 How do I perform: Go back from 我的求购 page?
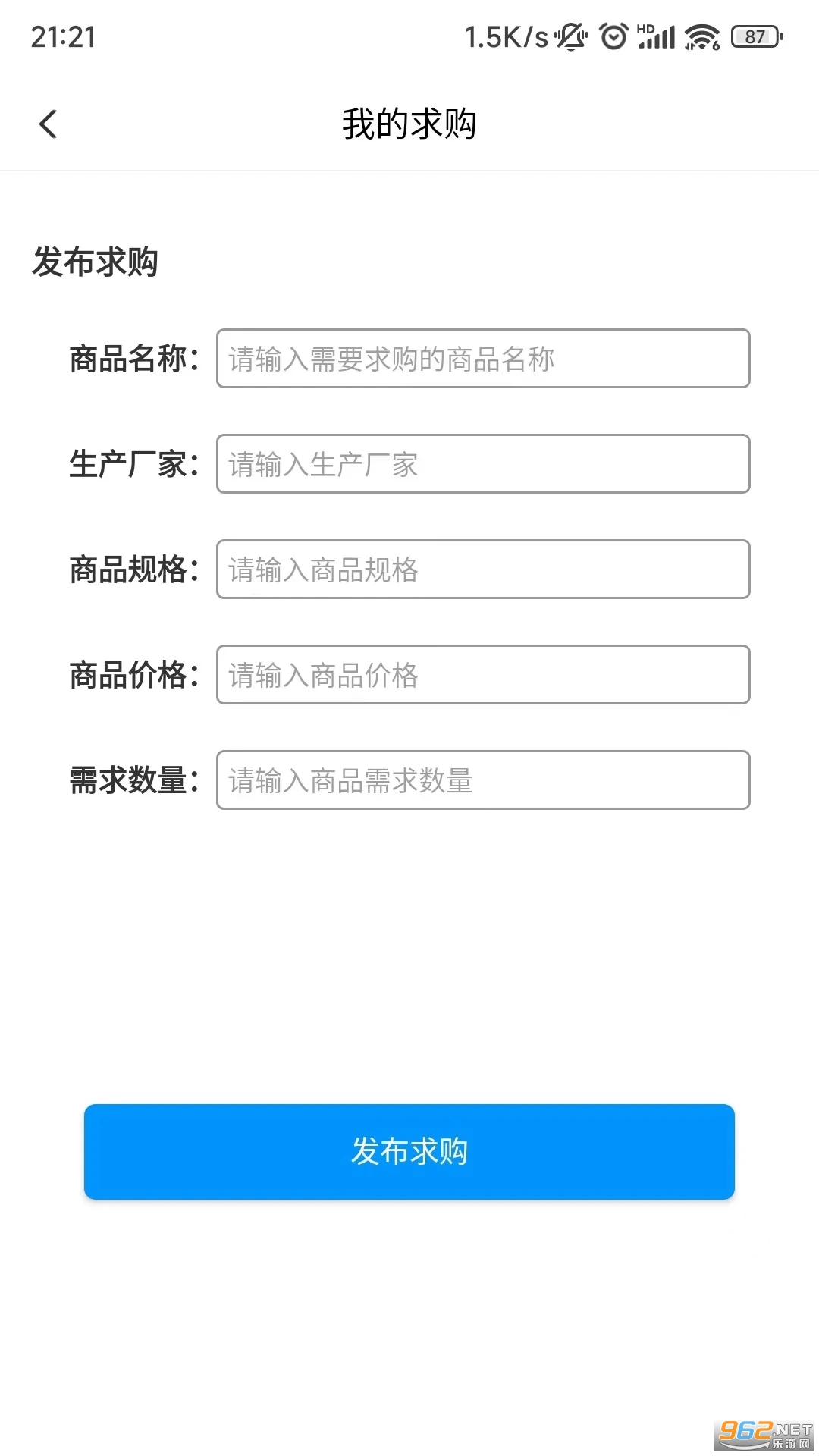(48, 124)
